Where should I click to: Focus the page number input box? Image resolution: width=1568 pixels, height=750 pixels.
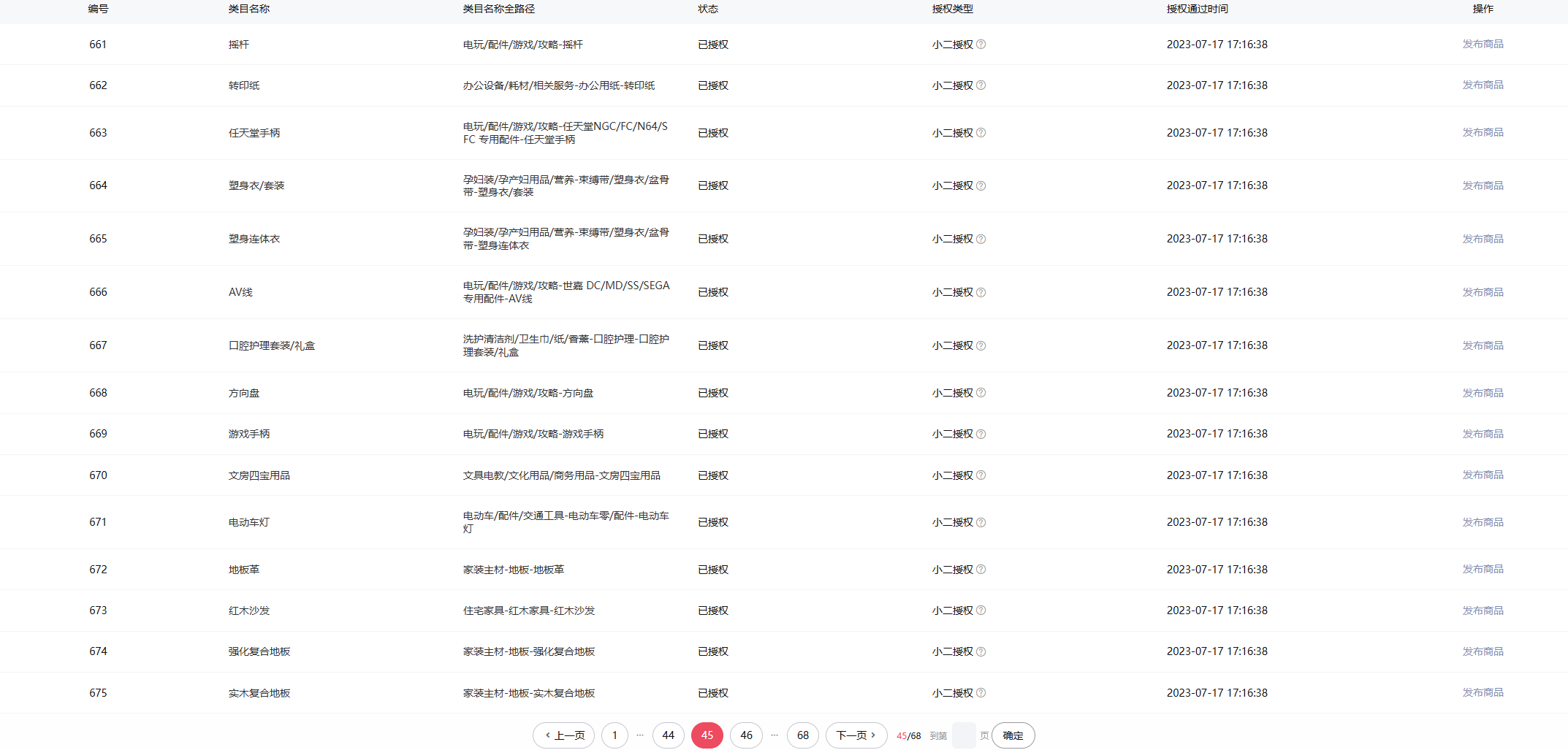click(x=963, y=735)
